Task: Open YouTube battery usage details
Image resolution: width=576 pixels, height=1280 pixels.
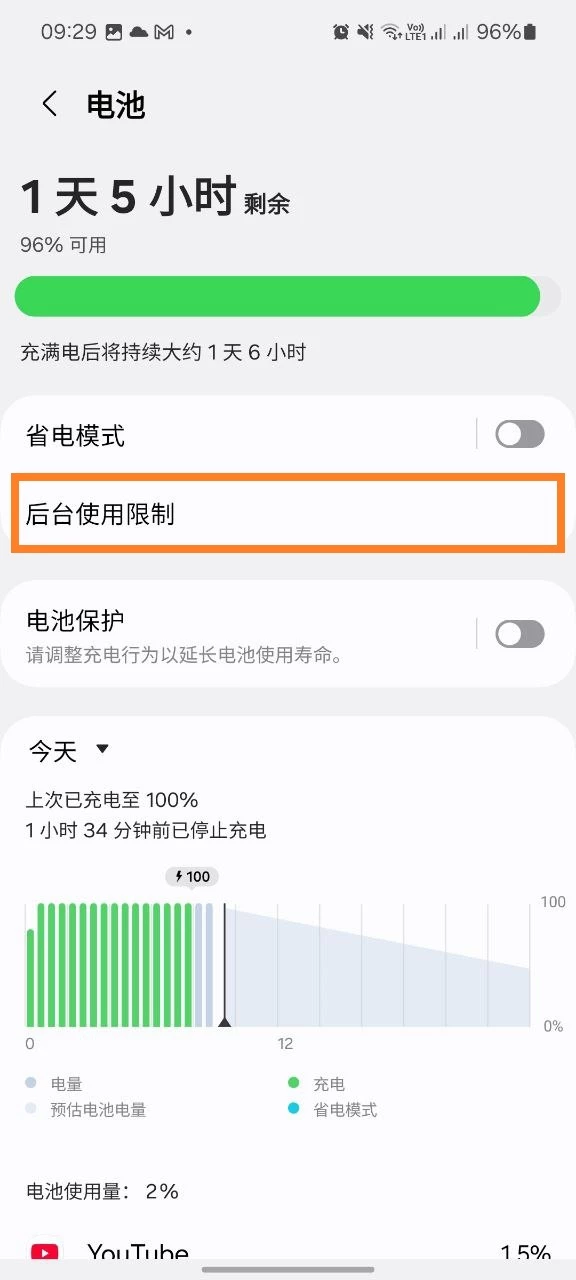Action: click(x=288, y=1253)
